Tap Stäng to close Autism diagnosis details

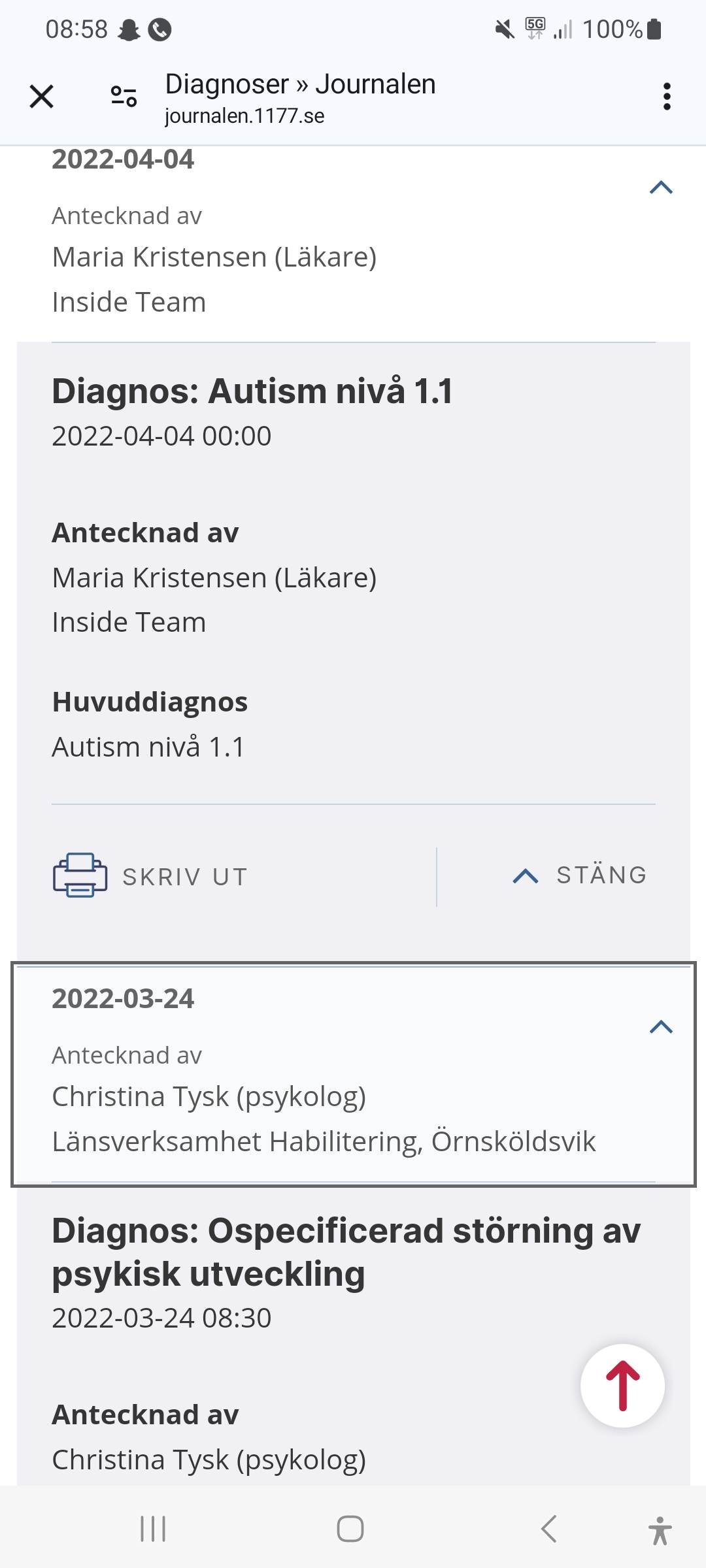[x=580, y=875]
